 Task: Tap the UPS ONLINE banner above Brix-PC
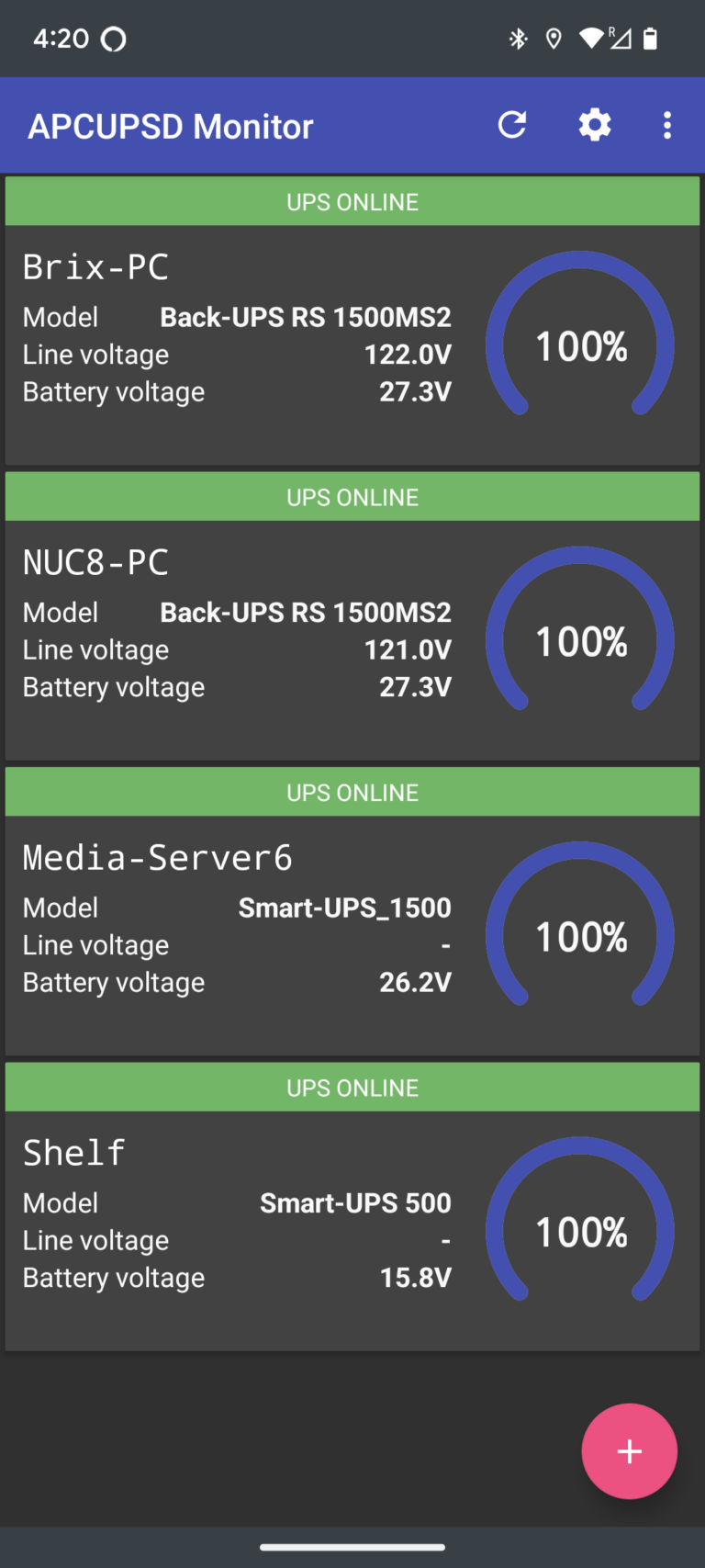(352, 202)
